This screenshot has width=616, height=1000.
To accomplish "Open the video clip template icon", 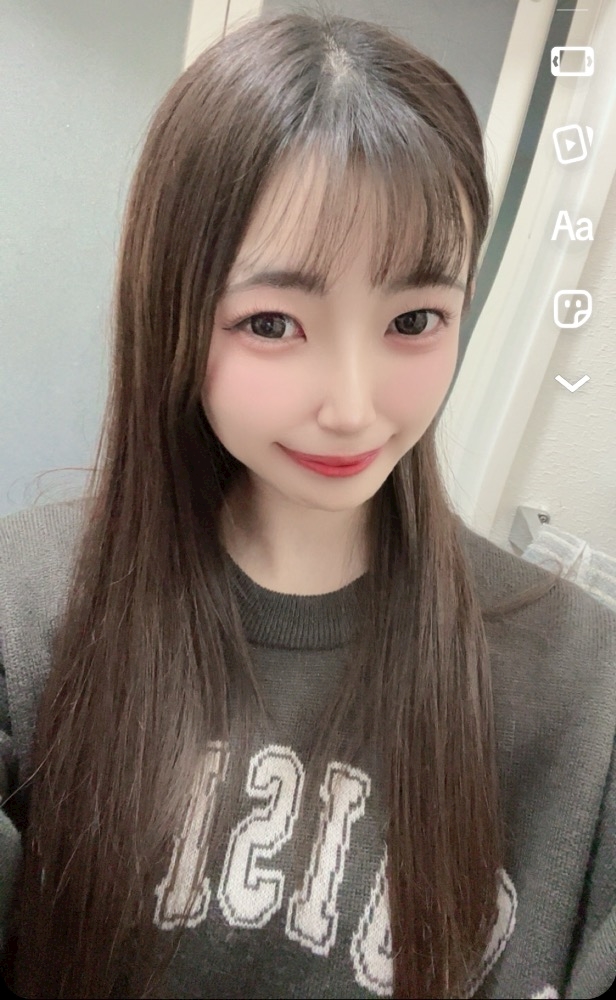I will (x=572, y=144).
